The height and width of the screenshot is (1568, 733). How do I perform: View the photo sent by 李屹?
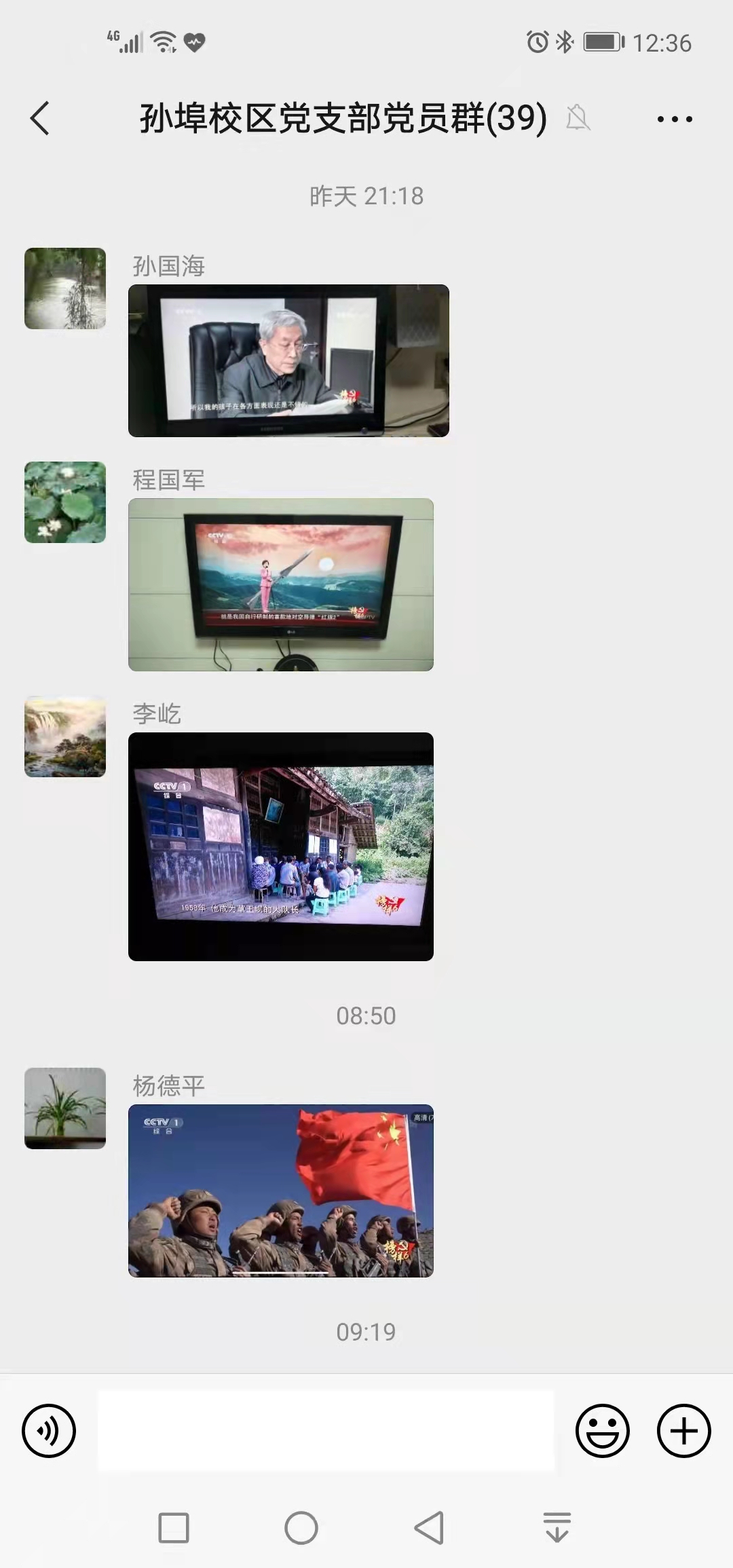coord(280,846)
